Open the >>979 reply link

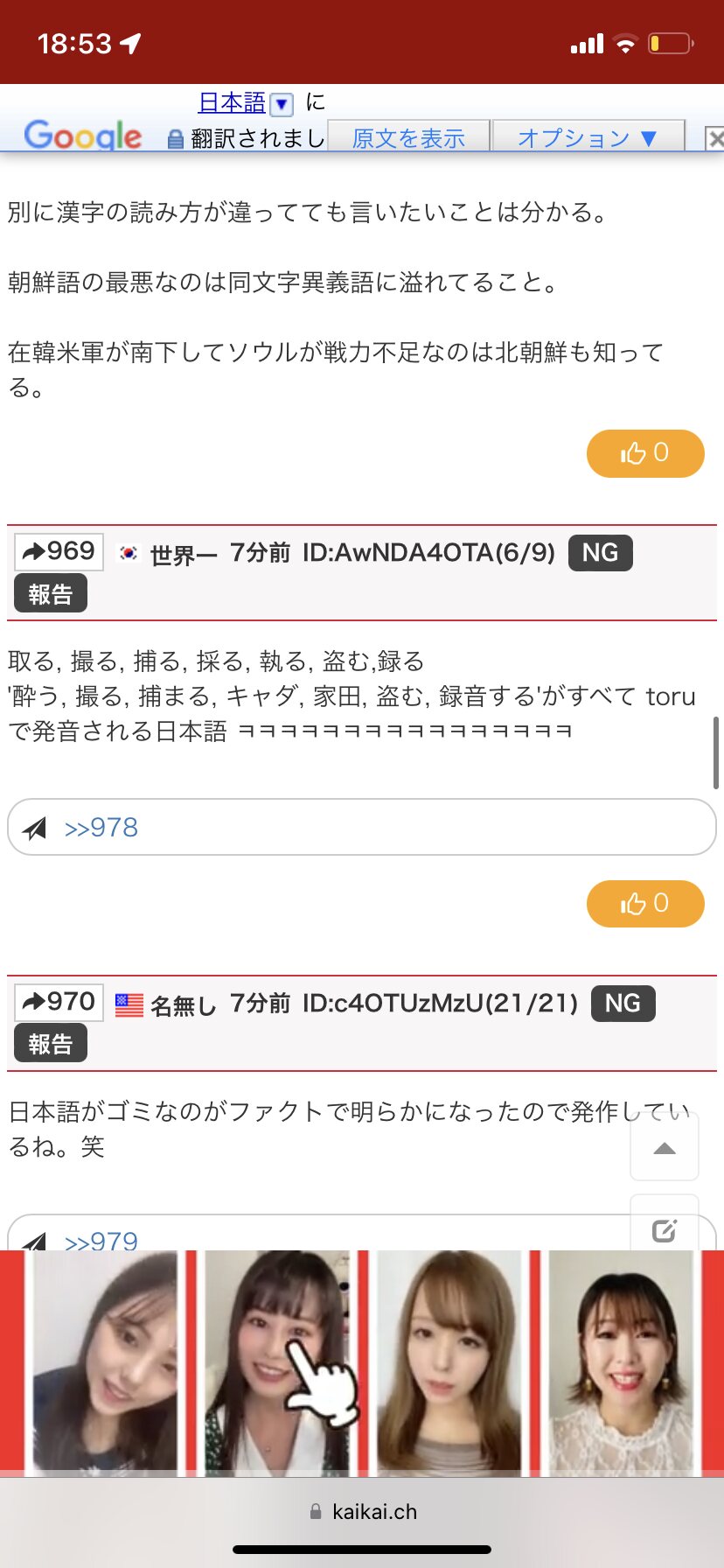coord(101,1240)
